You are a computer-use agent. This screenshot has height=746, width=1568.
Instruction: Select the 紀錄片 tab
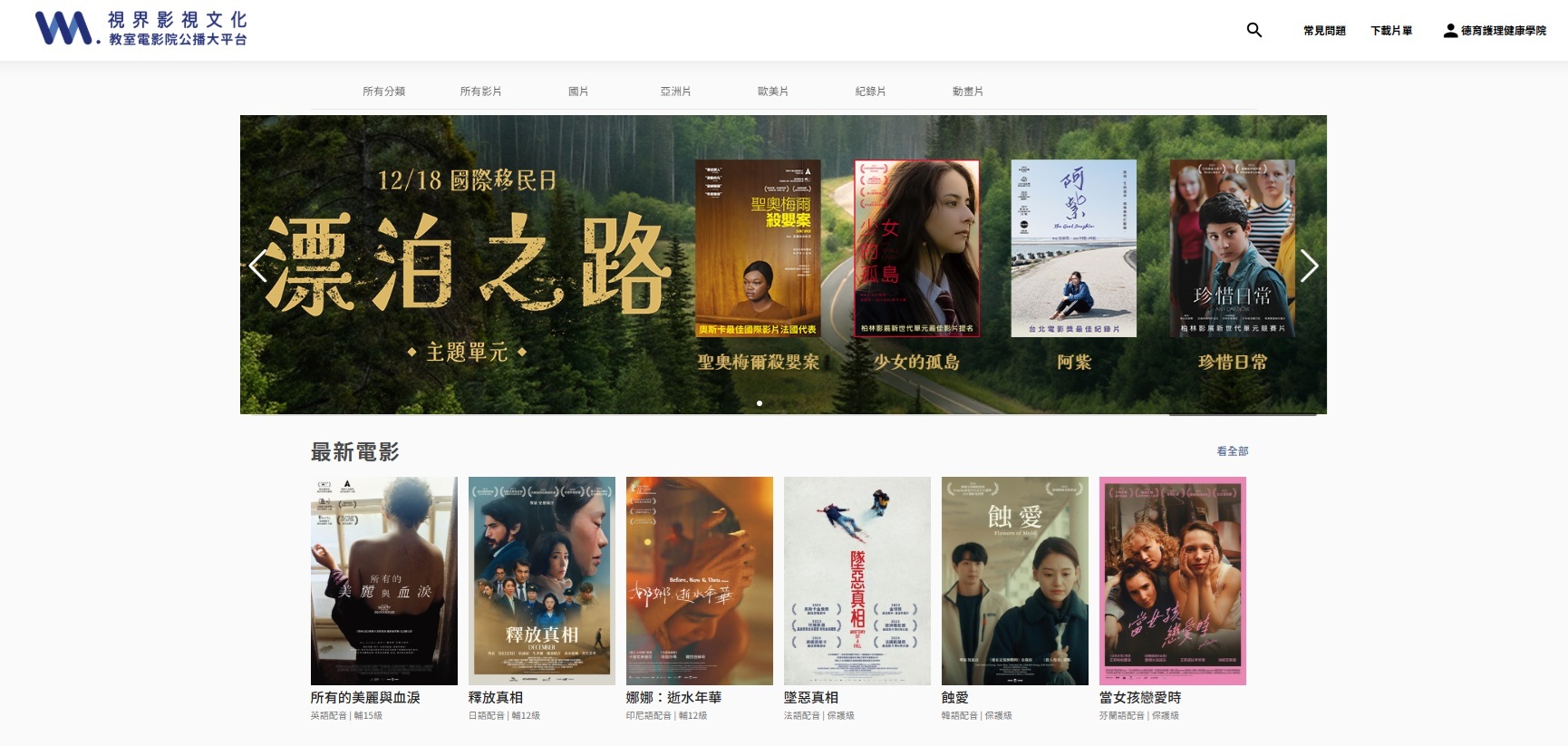(x=870, y=92)
